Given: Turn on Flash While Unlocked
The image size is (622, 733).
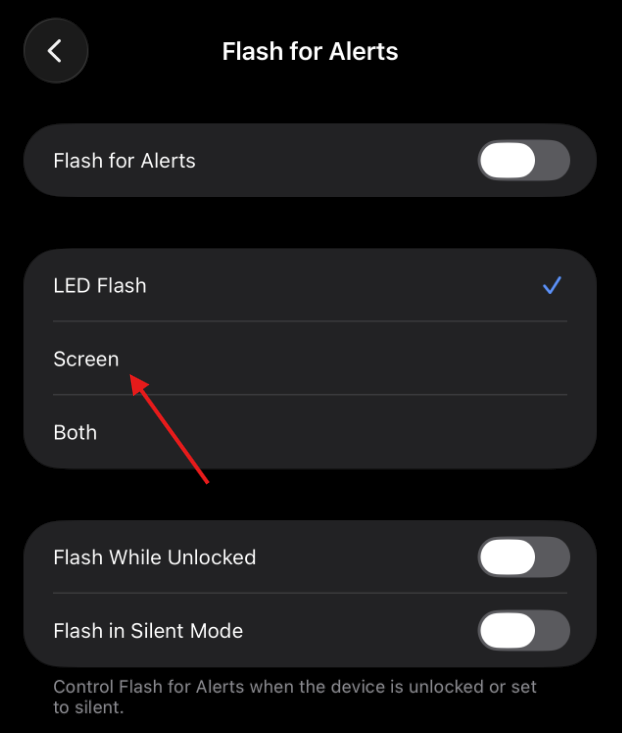Looking at the screenshot, I should tap(523, 557).
